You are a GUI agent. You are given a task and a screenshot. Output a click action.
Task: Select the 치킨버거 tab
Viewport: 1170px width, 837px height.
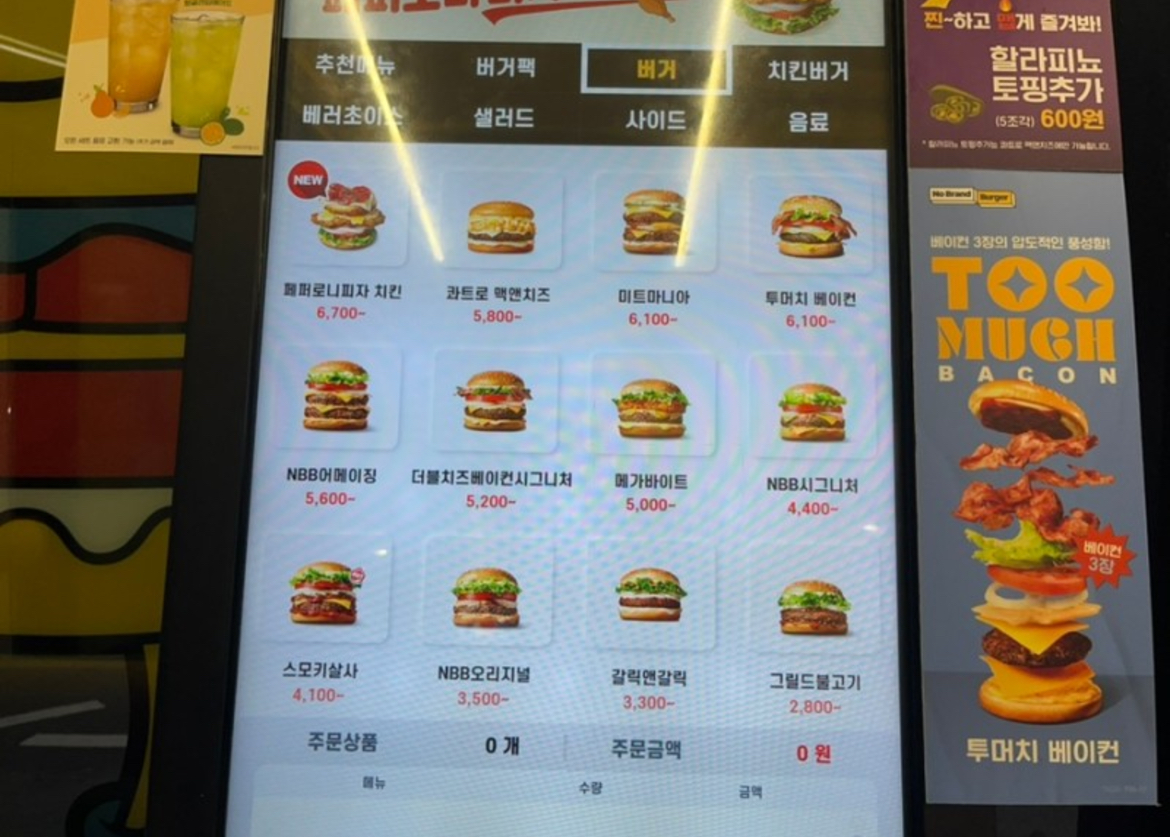click(808, 71)
